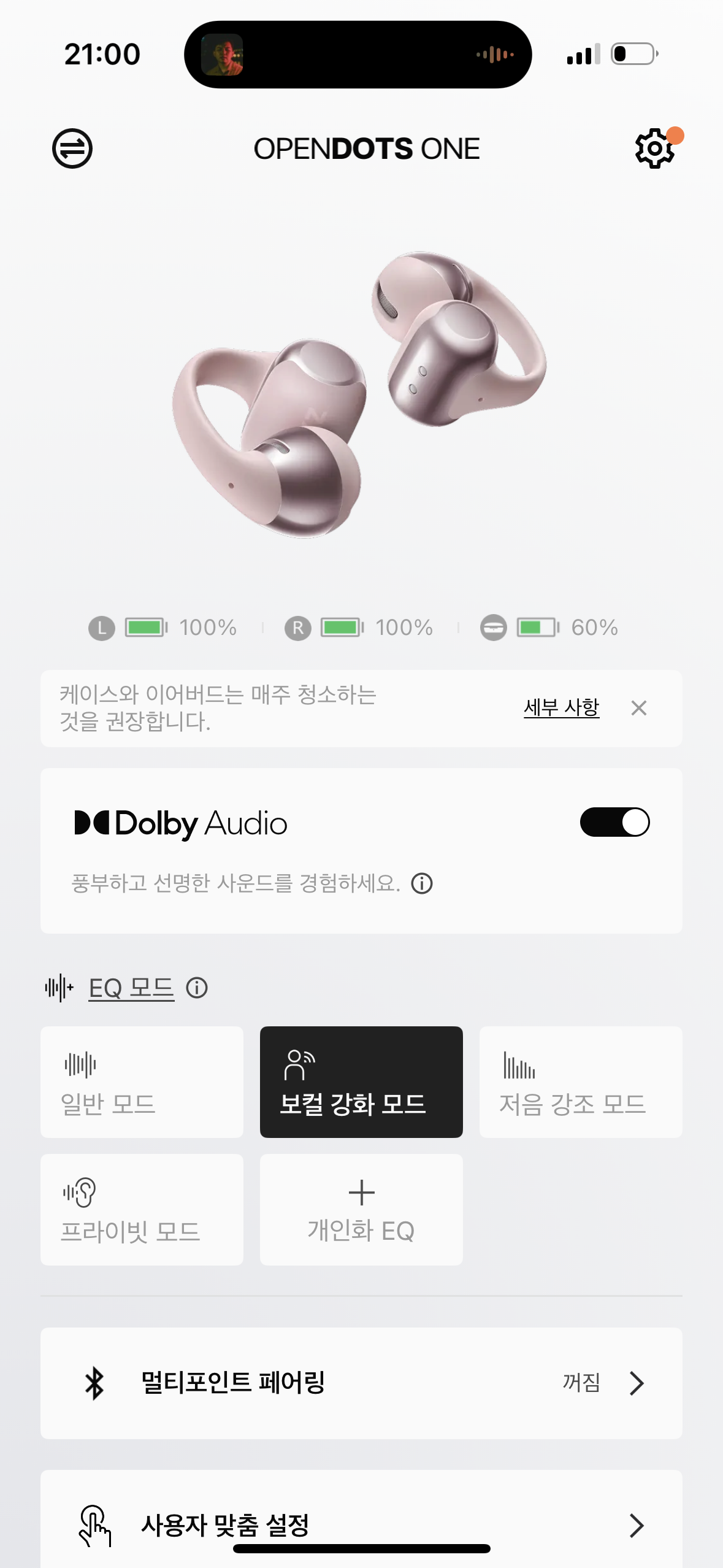Open the EQ 모드 link
The height and width of the screenshot is (1568, 723).
[x=131, y=988]
